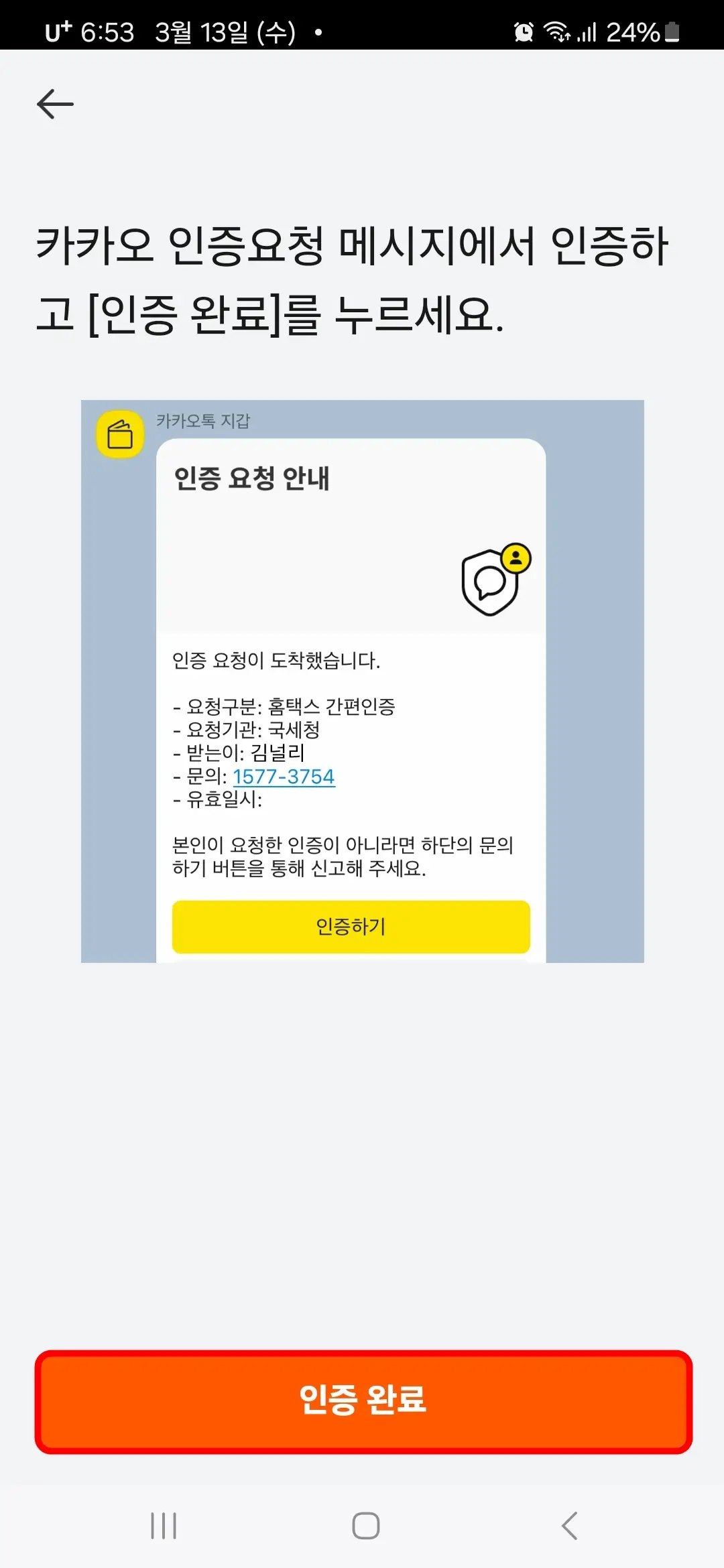The height and width of the screenshot is (1568, 724).
Task: Tap the yellow profile badge on the shield
Action: pyautogui.click(x=518, y=558)
